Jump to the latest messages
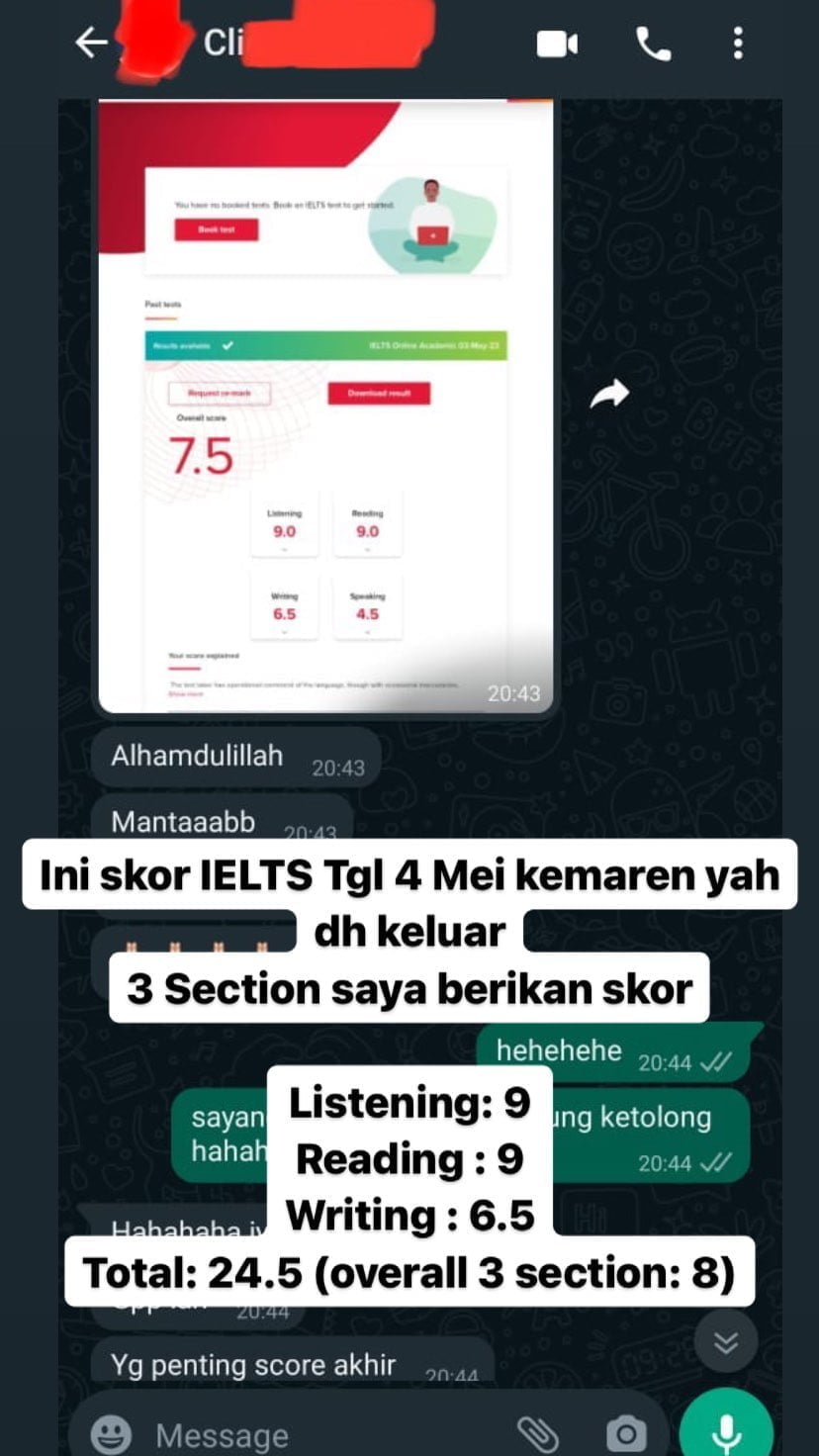 [726, 1341]
